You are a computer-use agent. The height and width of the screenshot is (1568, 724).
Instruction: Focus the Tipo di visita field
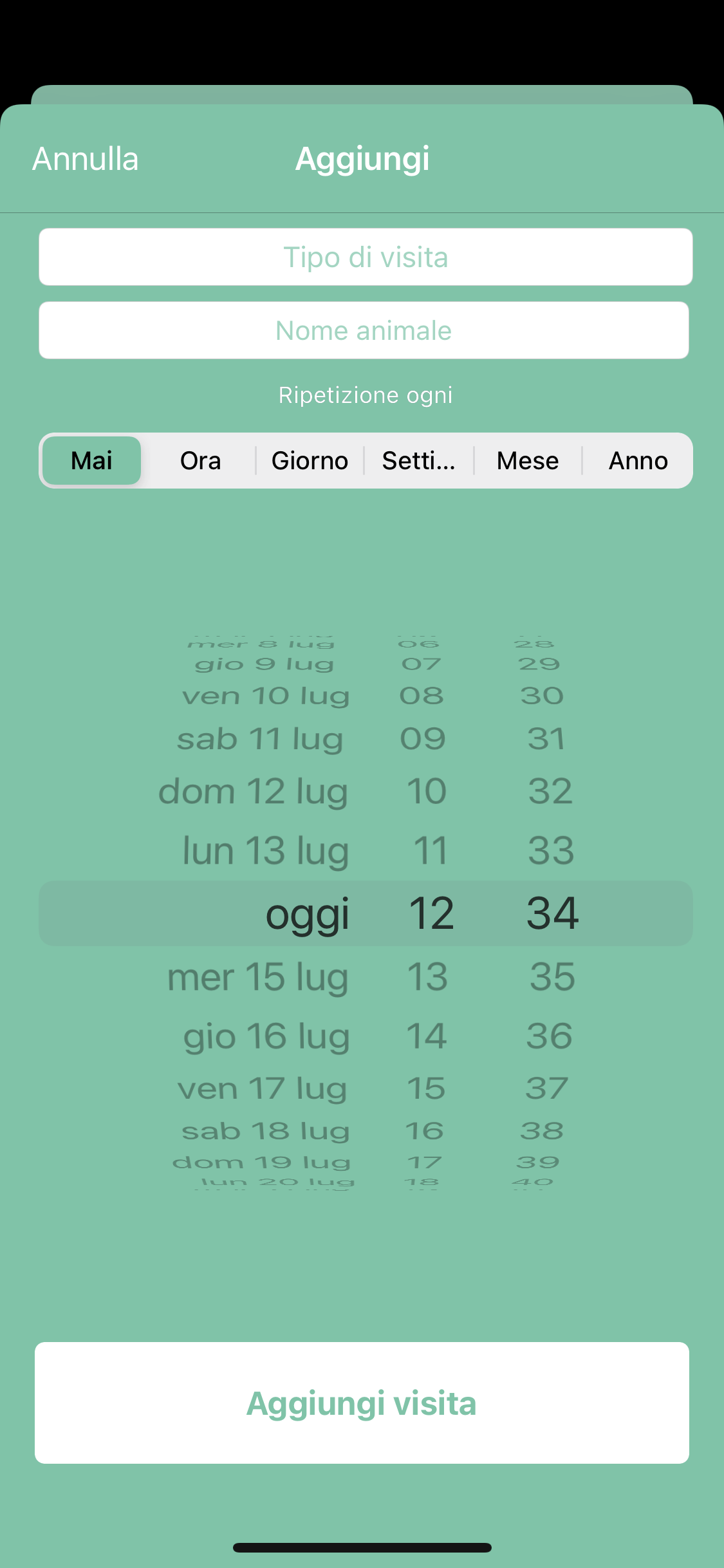pos(366,257)
